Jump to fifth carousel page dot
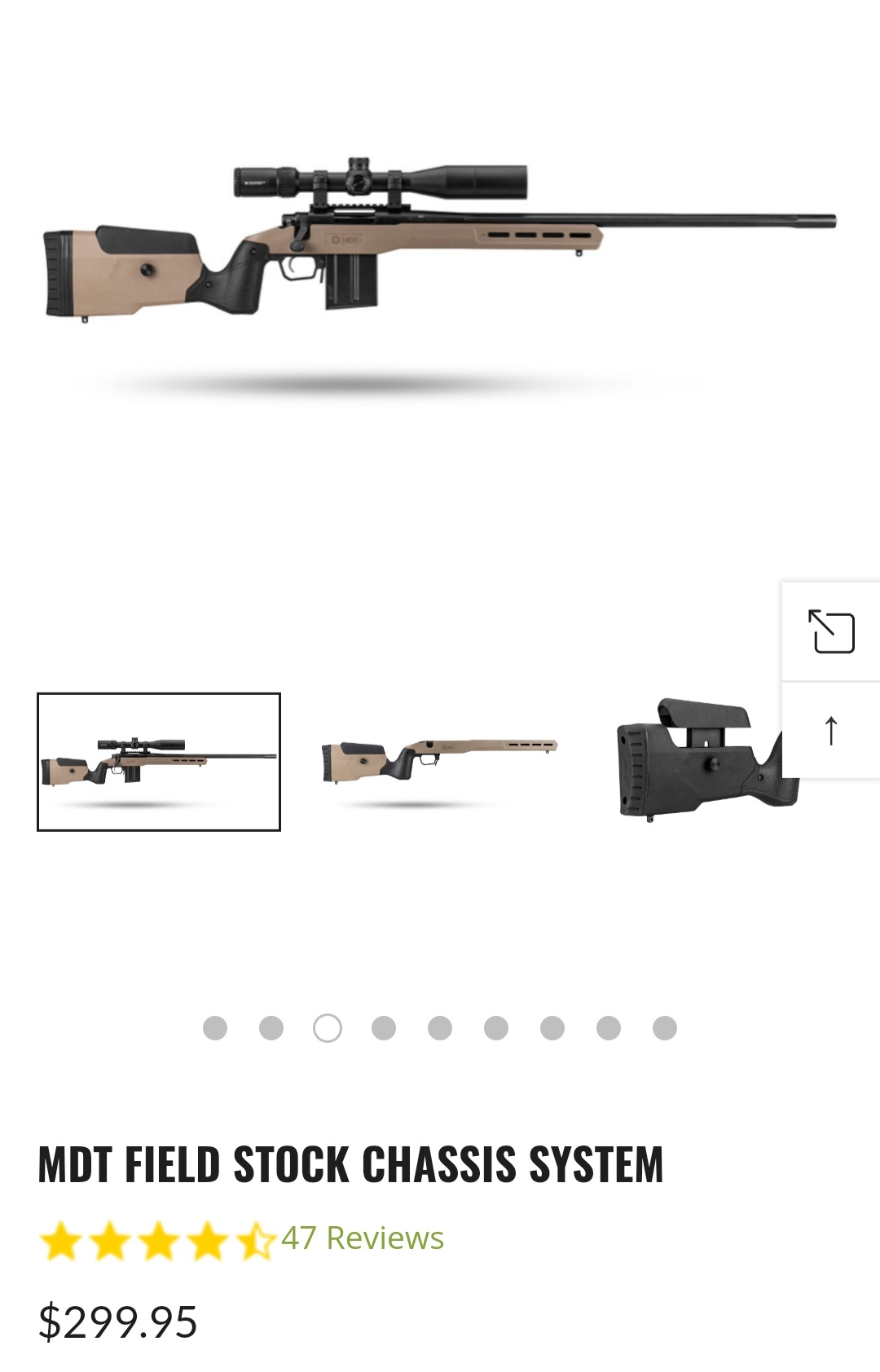Viewport: 880px width, 1372px height. pos(440,1028)
